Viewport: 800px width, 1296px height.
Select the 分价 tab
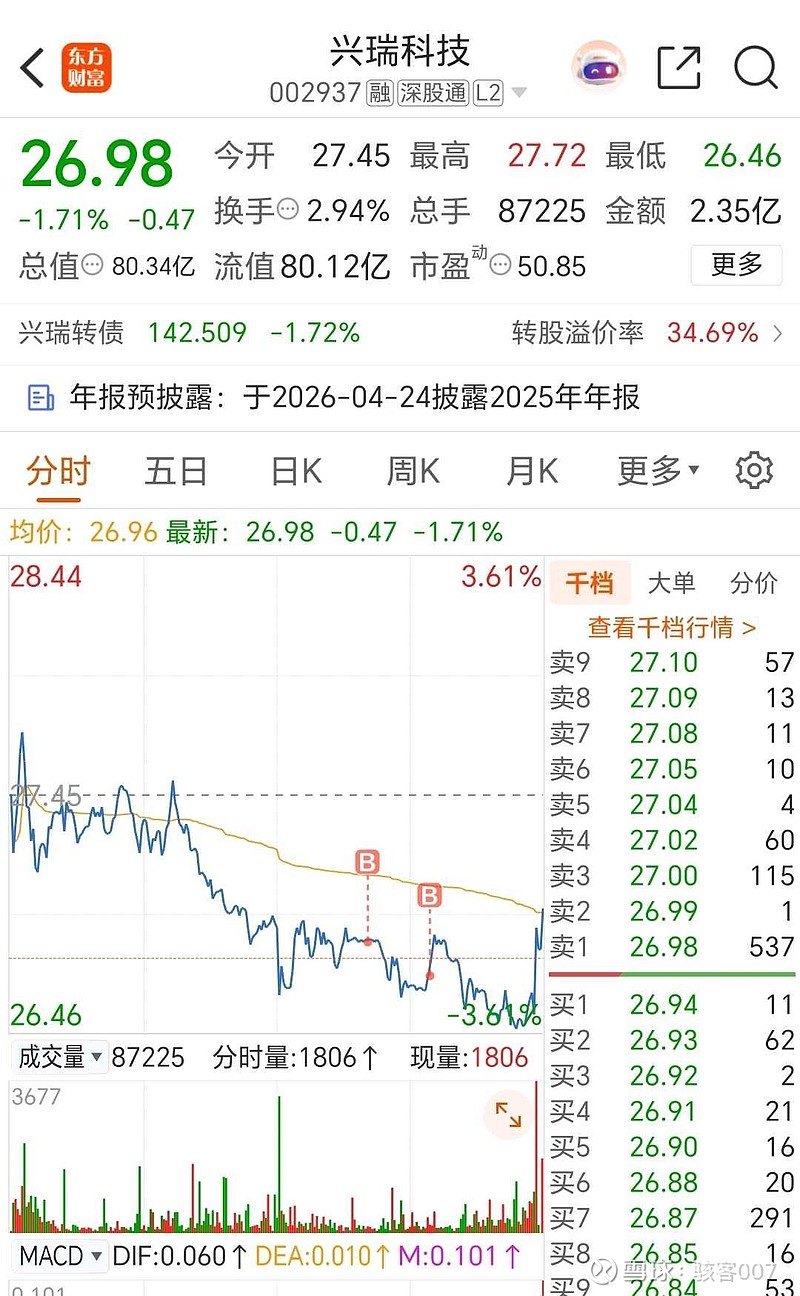point(754,583)
